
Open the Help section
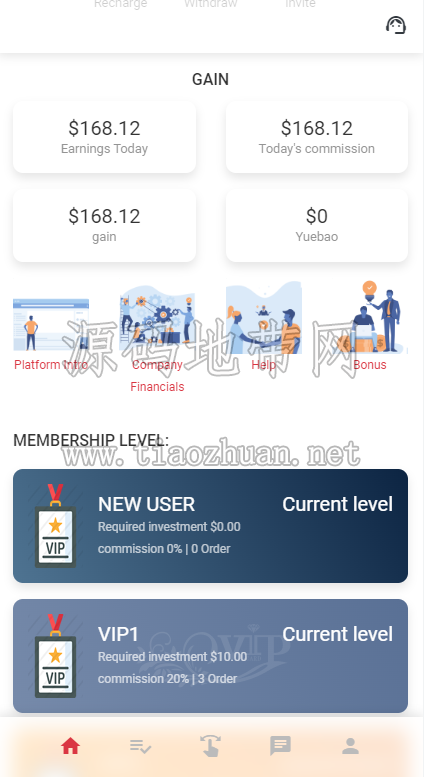point(264,327)
